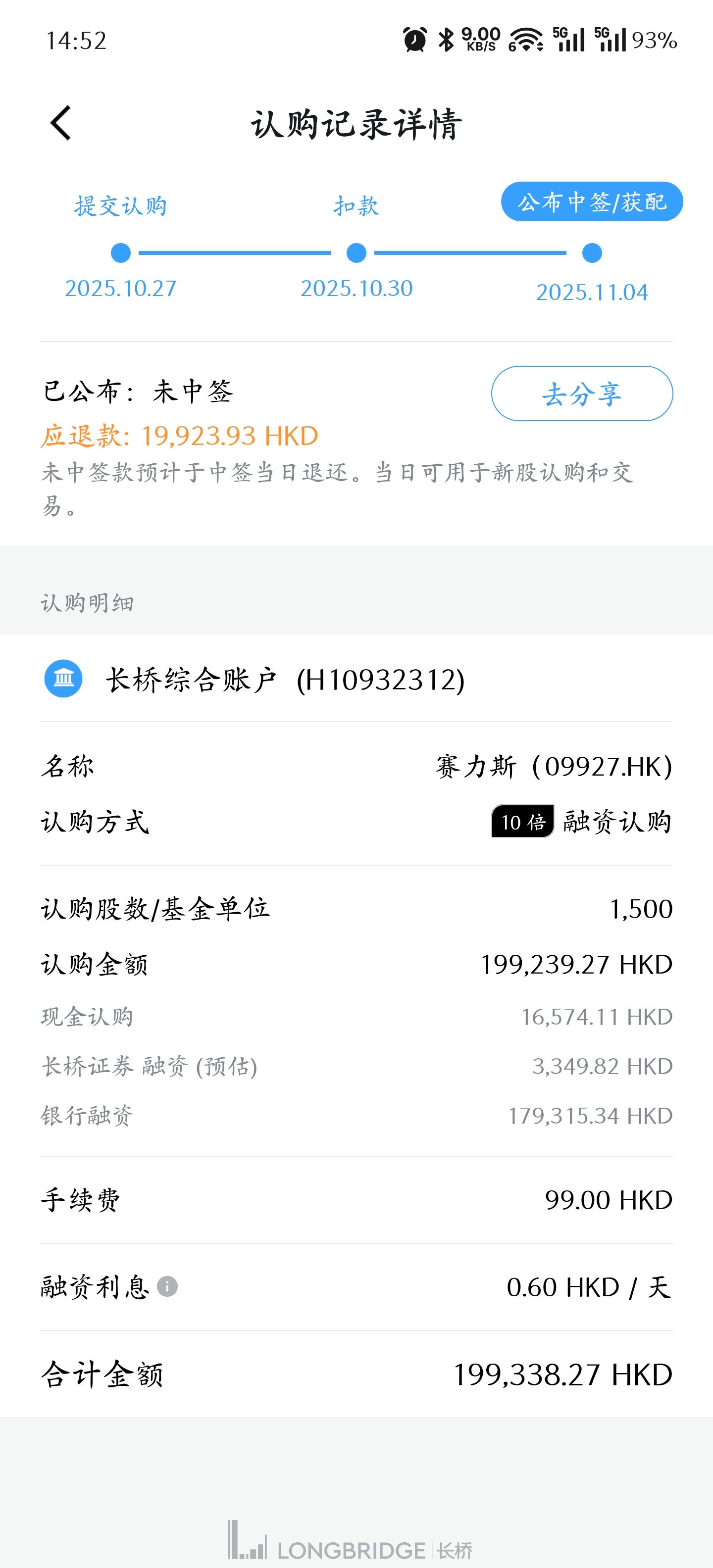The width and height of the screenshot is (713, 1568).
Task: Go back from the subscription record details
Action: tap(61, 123)
